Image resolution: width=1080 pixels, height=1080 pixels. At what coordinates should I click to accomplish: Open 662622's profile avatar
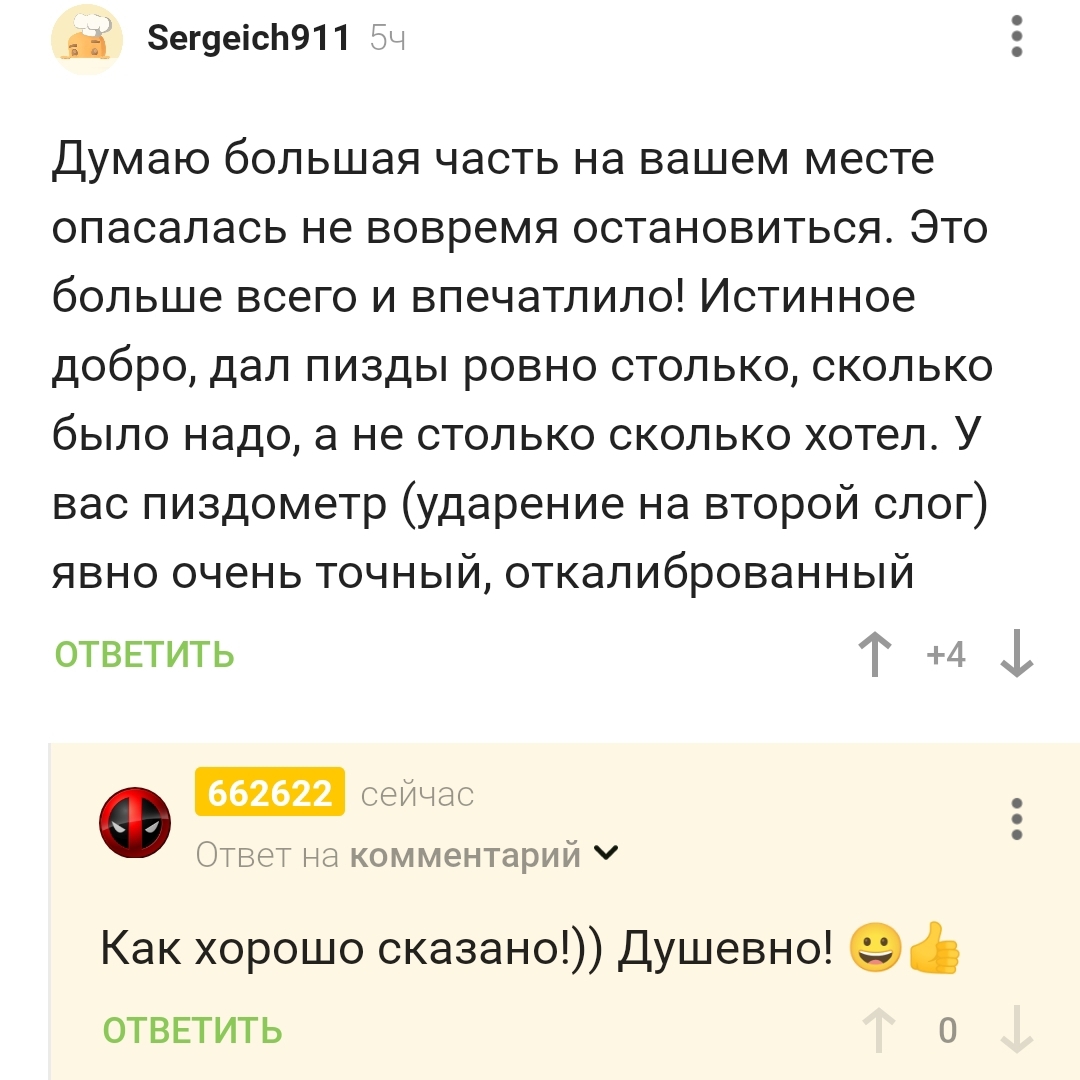[x=135, y=823]
